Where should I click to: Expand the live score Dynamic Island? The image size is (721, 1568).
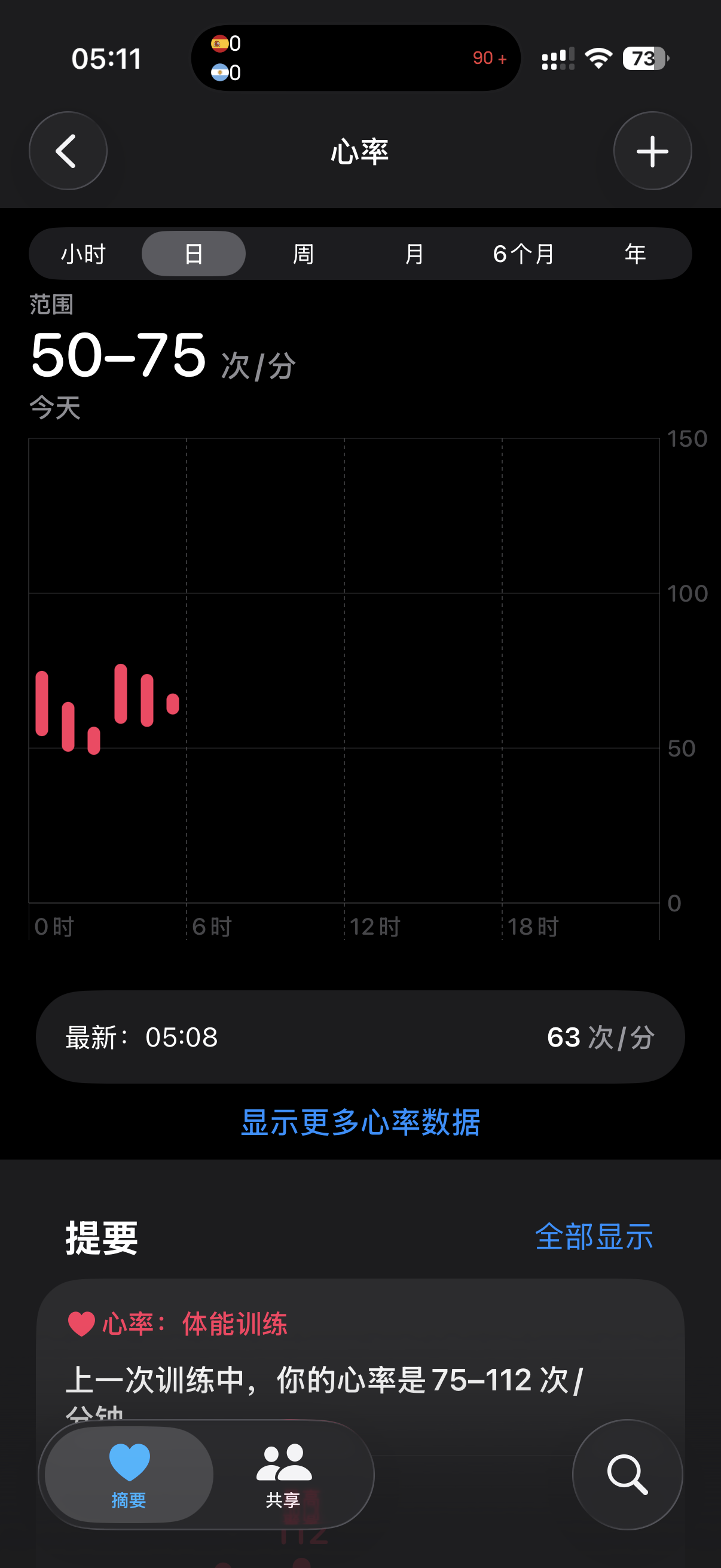356,58
